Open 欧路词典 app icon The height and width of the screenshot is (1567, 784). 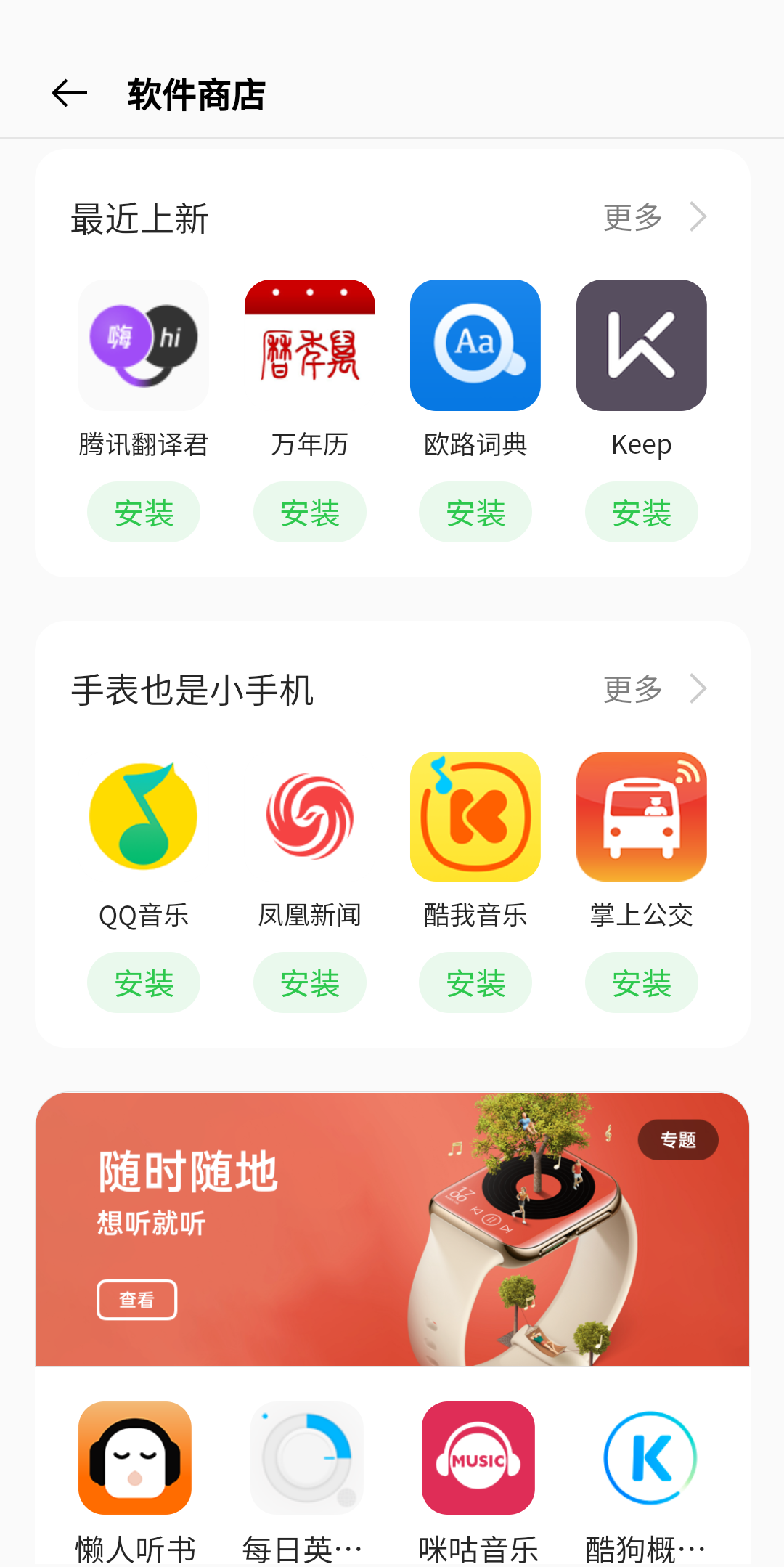tap(475, 346)
